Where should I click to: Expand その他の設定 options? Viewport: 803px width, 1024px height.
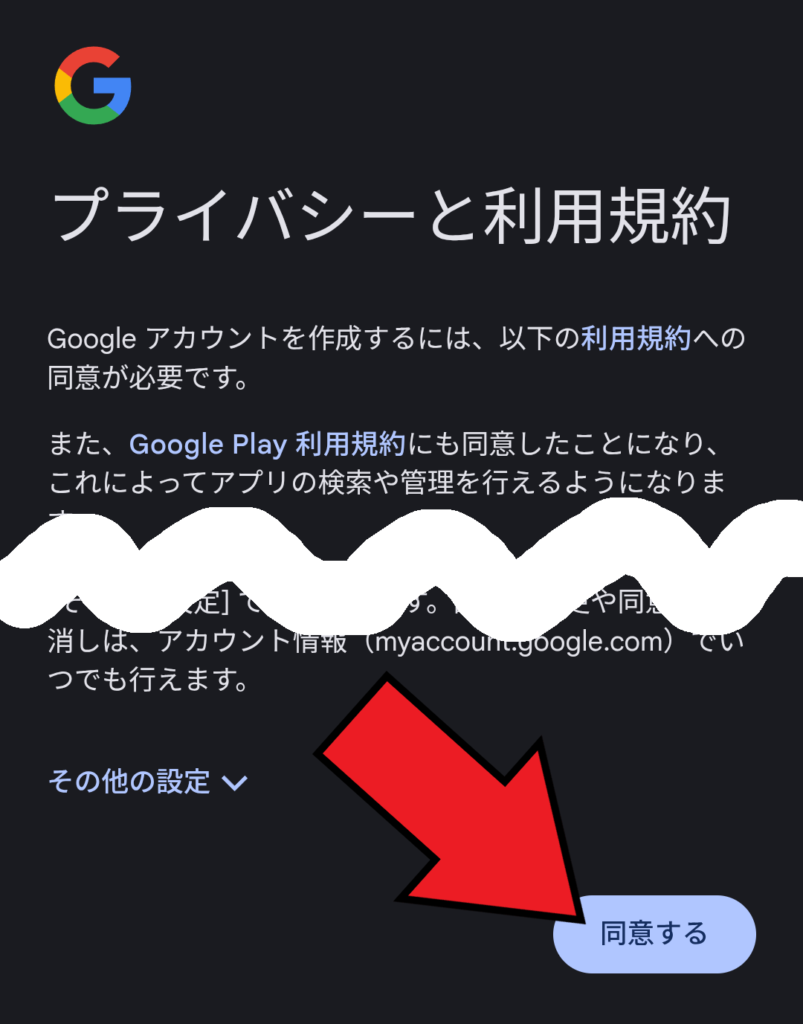(147, 781)
